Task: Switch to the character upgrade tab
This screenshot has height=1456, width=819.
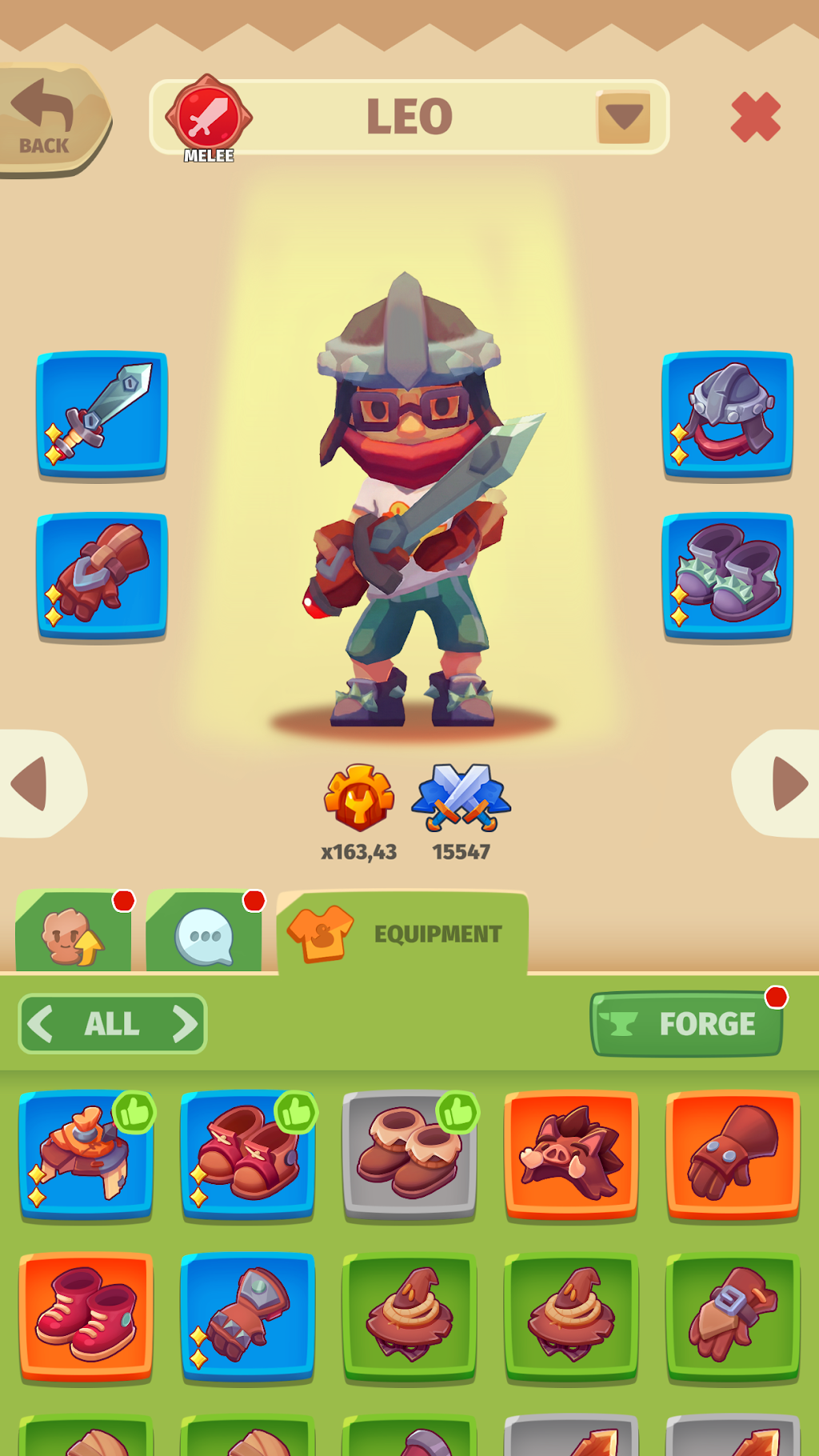Action: (74, 932)
